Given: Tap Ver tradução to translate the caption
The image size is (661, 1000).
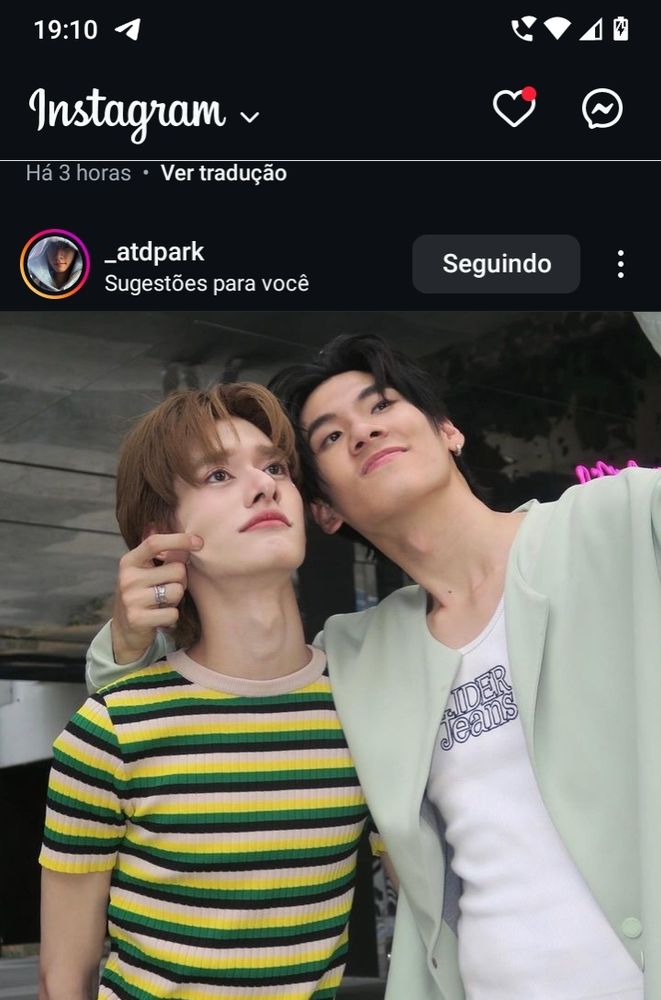Looking at the screenshot, I should (x=223, y=173).
